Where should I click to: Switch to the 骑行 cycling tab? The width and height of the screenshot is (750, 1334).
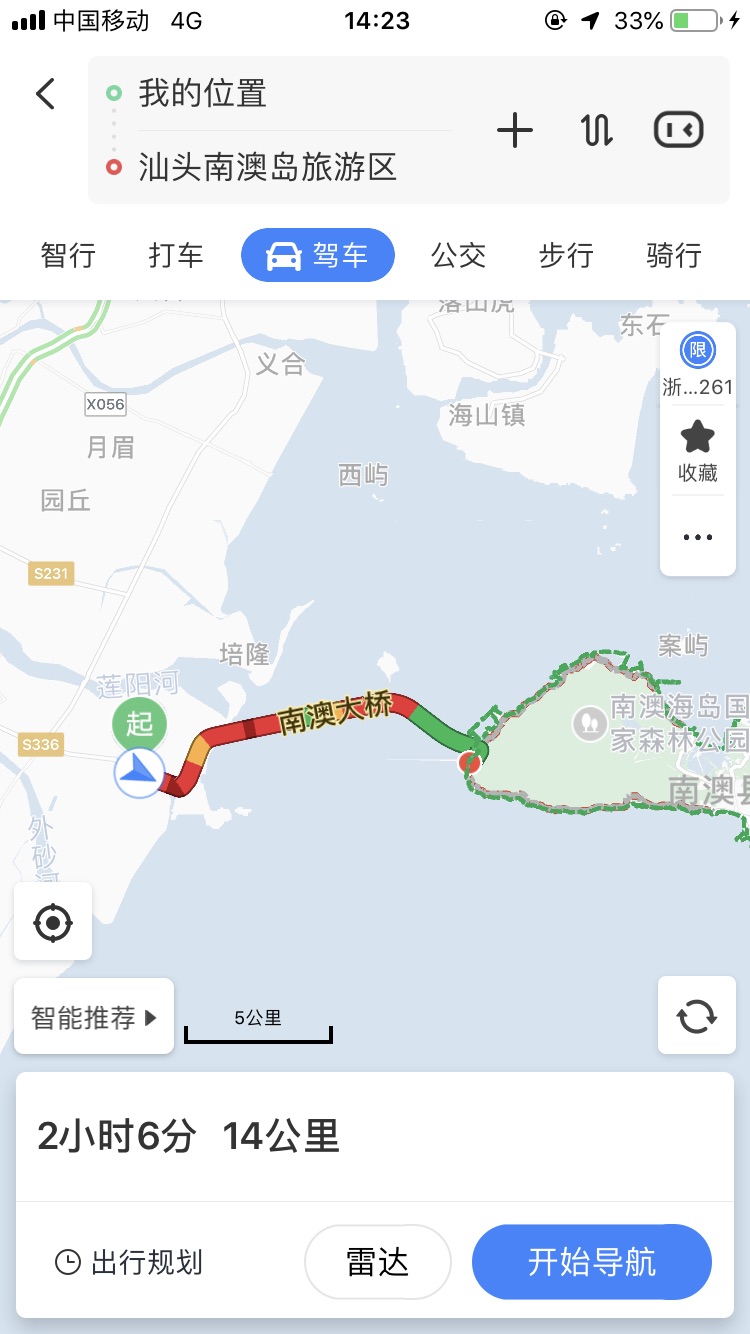tap(674, 255)
